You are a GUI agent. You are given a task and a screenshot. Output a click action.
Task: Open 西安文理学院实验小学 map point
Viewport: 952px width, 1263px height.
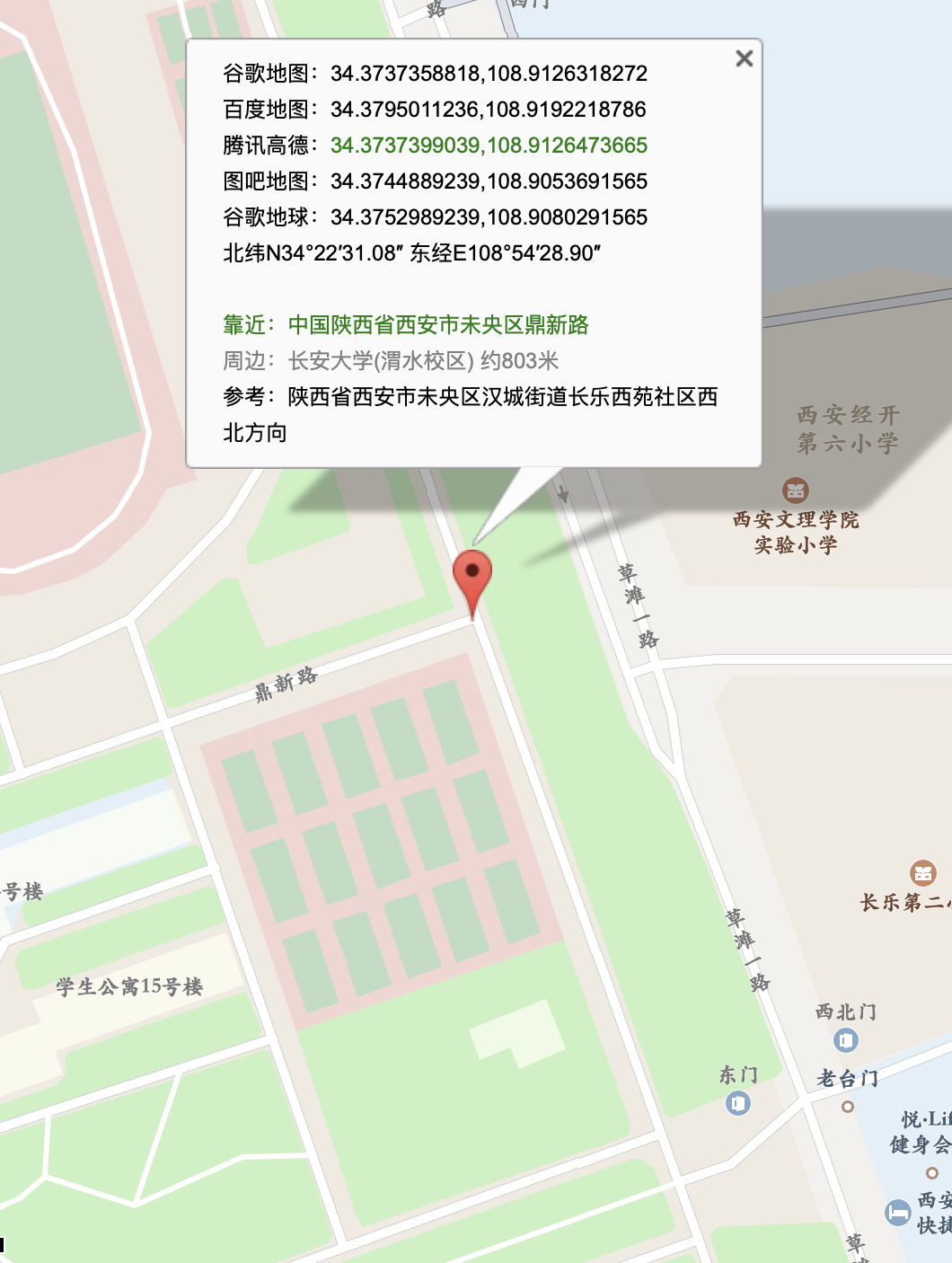pos(796,490)
